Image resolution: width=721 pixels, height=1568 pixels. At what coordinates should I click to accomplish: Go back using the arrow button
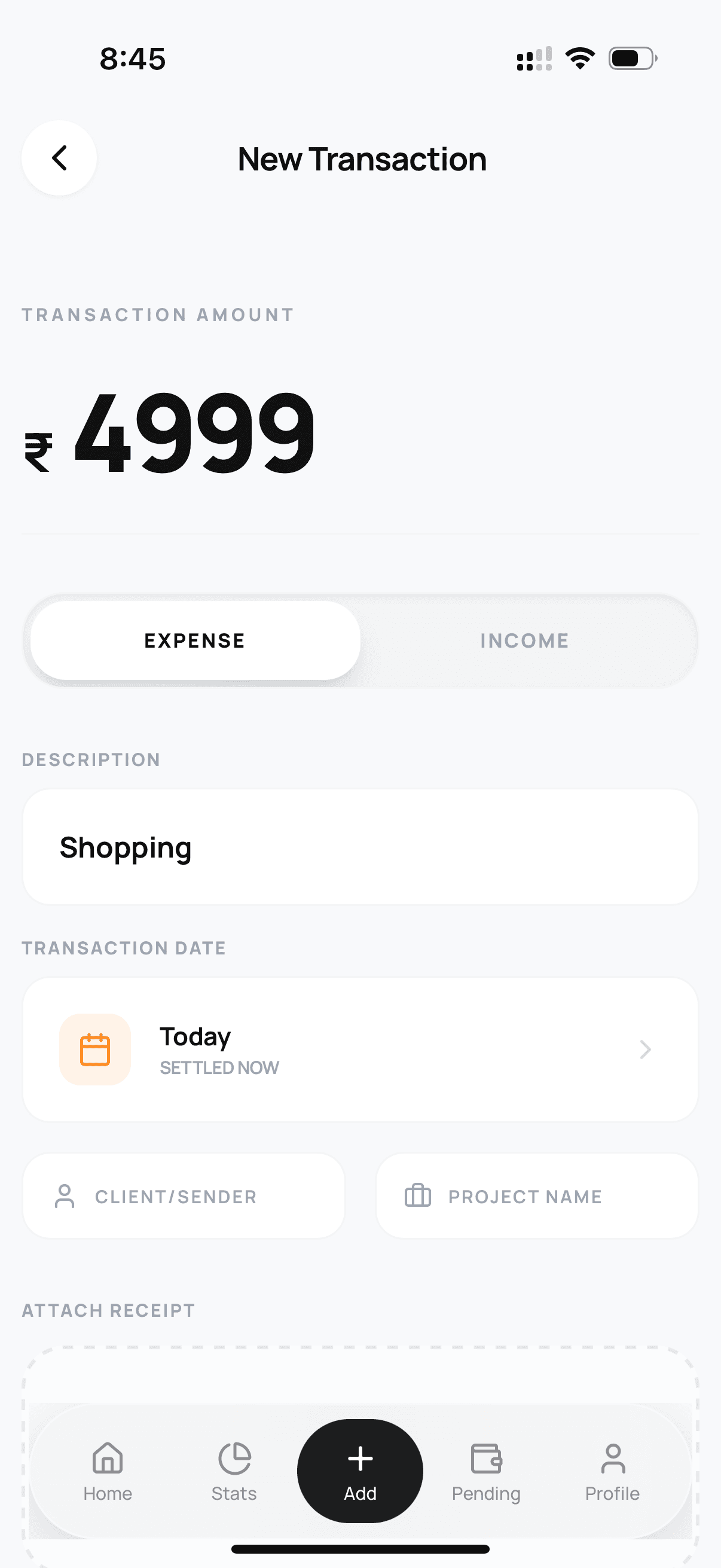tap(59, 158)
